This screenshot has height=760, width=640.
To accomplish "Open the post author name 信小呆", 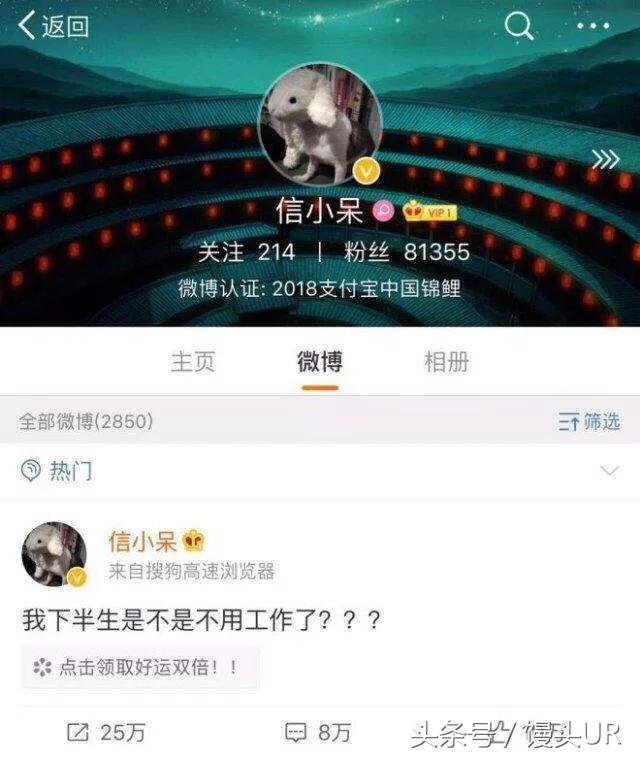I will point(142,542).
